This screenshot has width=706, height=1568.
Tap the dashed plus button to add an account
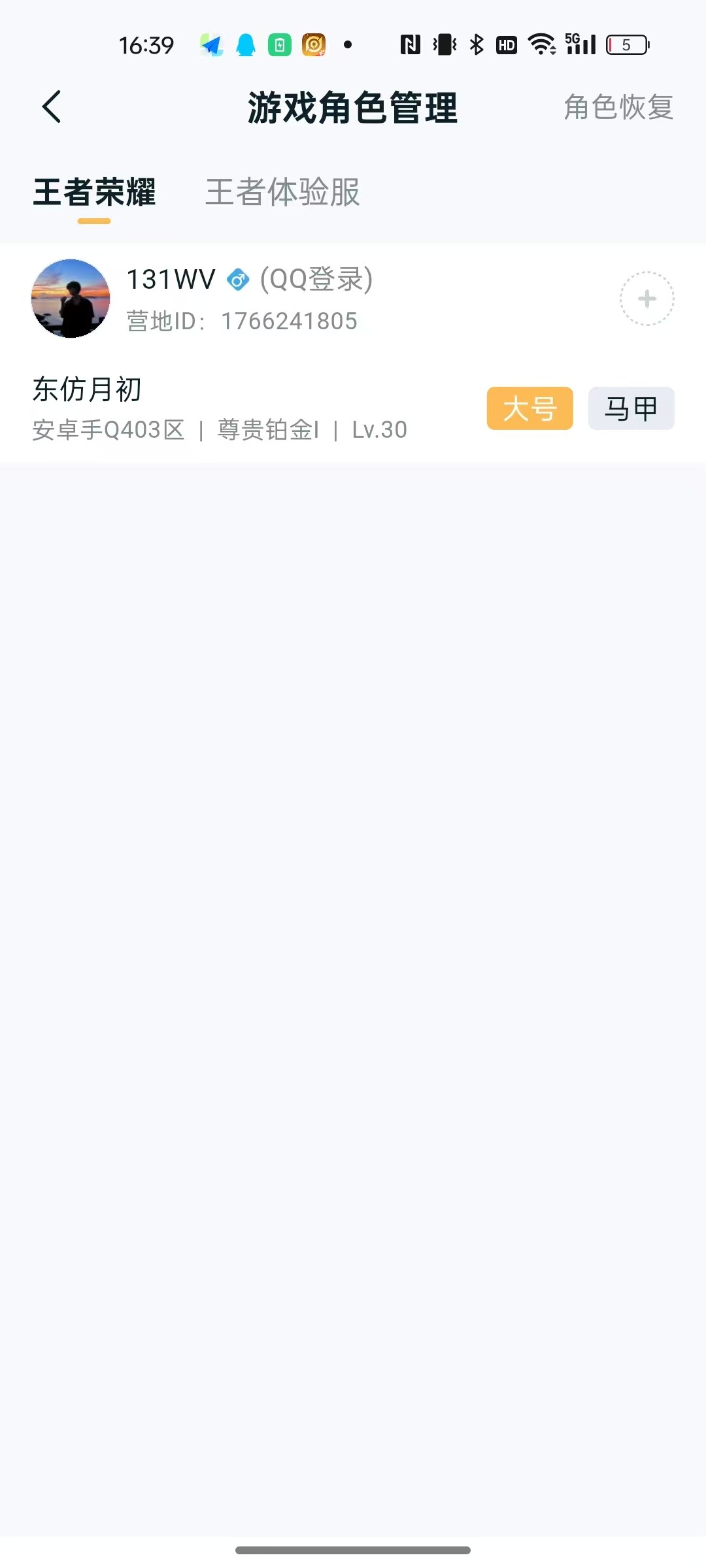646,299
